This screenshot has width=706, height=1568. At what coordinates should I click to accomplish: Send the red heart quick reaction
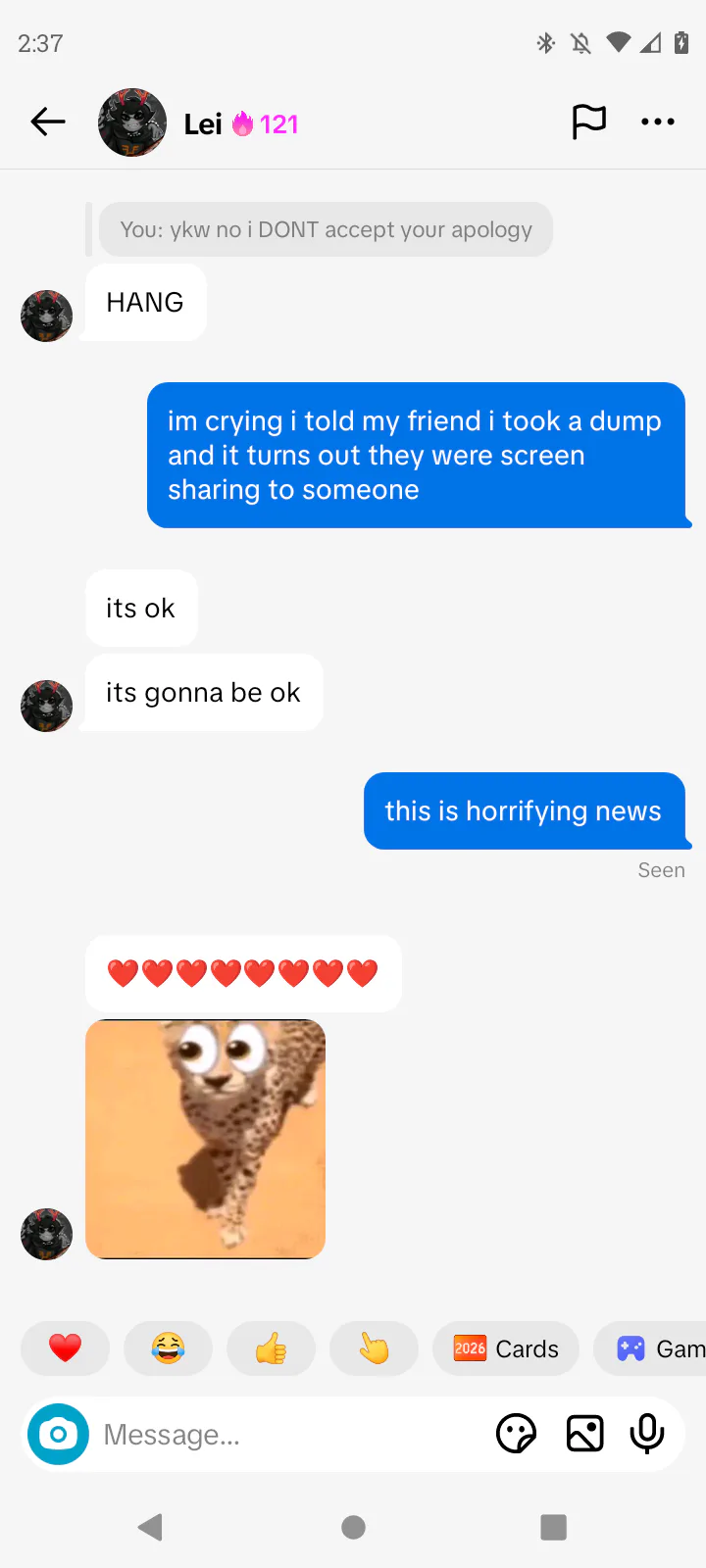pyautogui.click(x=65, y=1348)
